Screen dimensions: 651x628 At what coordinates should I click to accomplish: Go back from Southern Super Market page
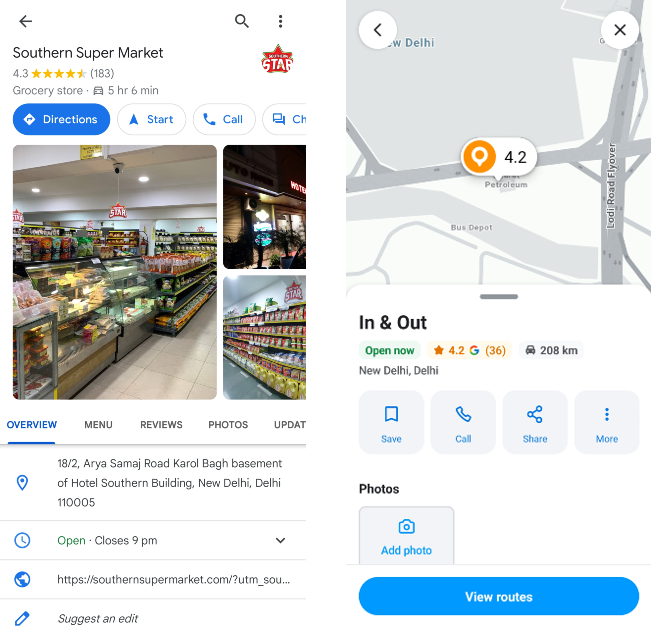click(x=26, y=21)
